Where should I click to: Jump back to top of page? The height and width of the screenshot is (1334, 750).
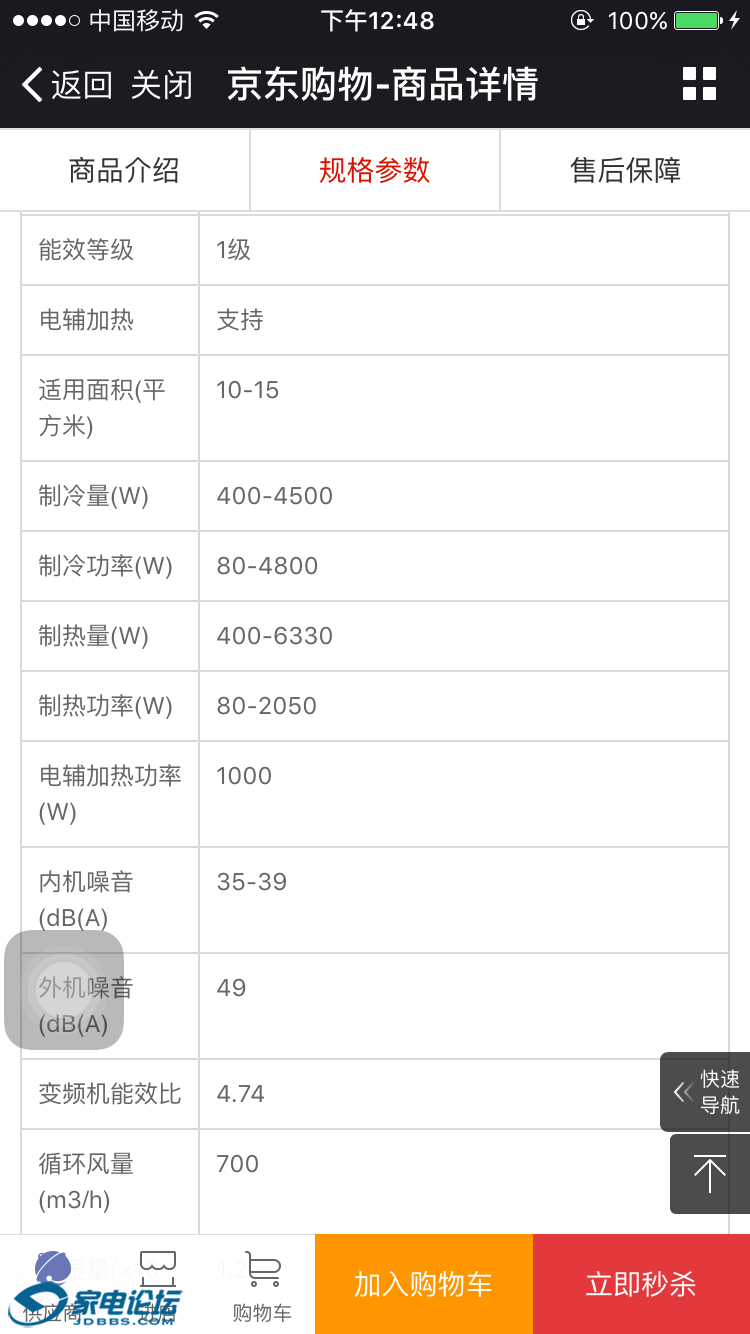coord(709,1173)
